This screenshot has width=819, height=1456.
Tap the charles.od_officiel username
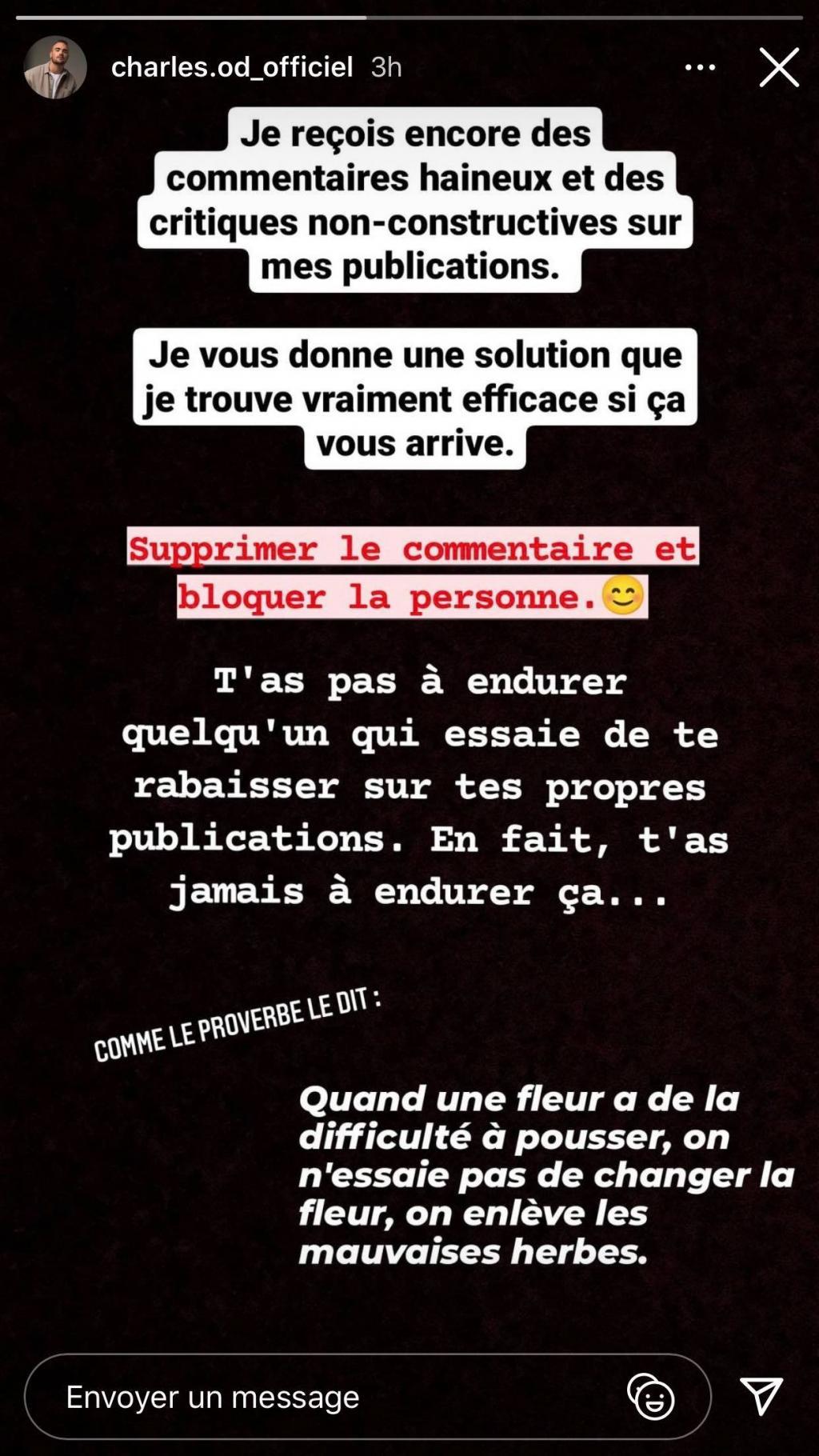231,67
